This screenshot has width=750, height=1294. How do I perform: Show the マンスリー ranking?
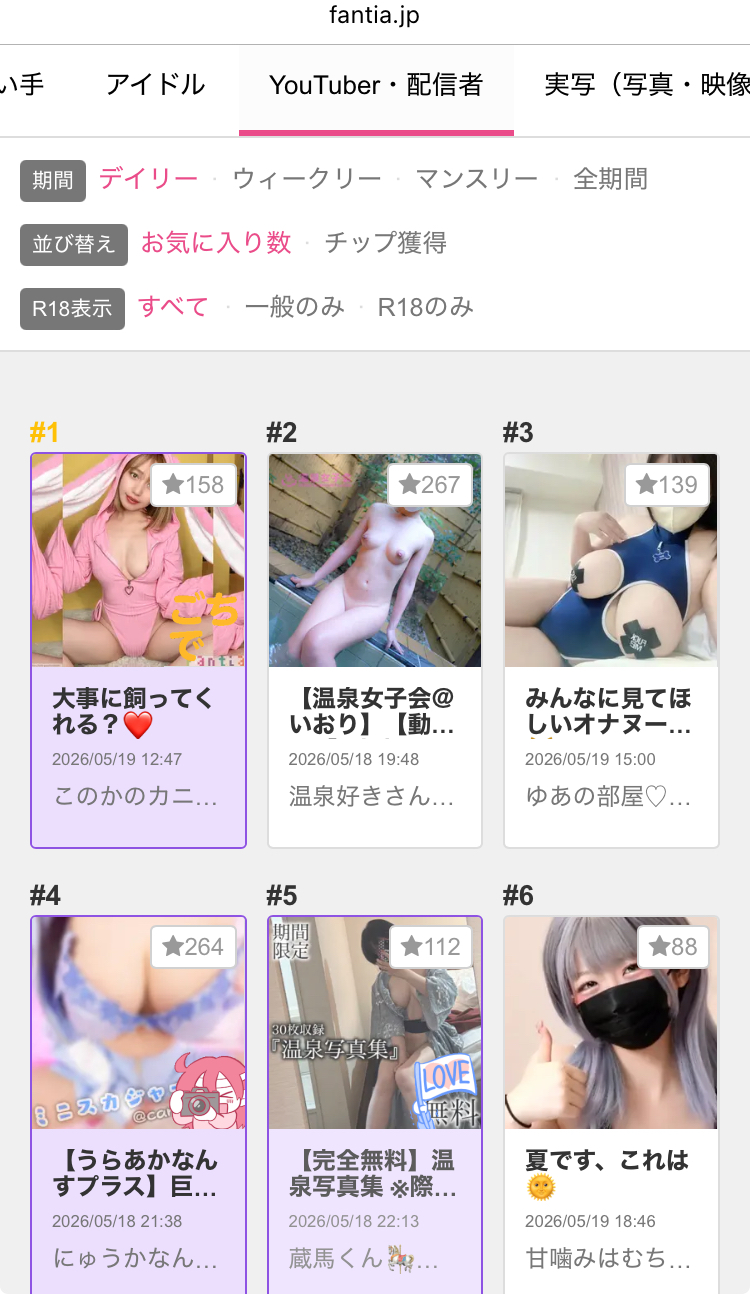tap(477, 179)
